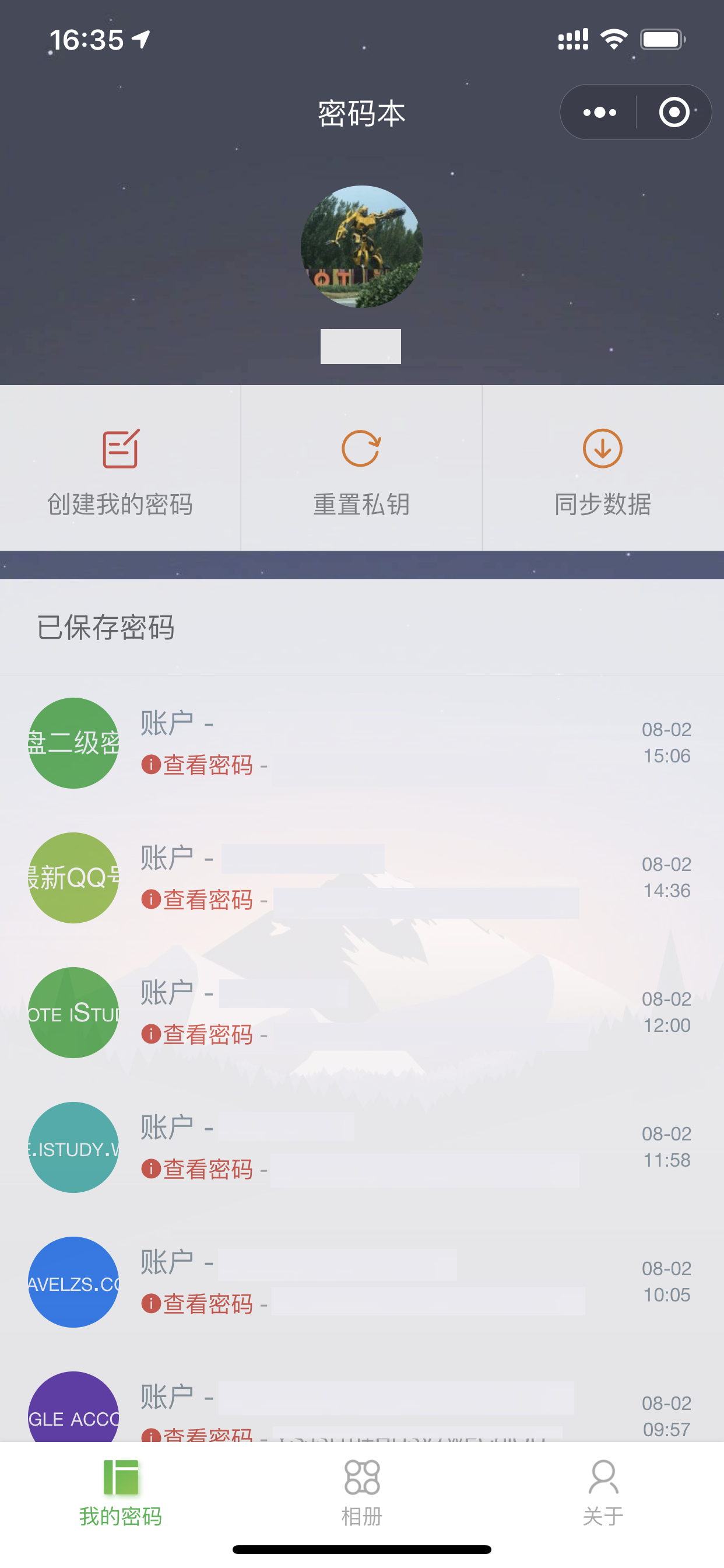Open the mini program more options menu
Screen dimensions: 724x1568
click(599, 112)
